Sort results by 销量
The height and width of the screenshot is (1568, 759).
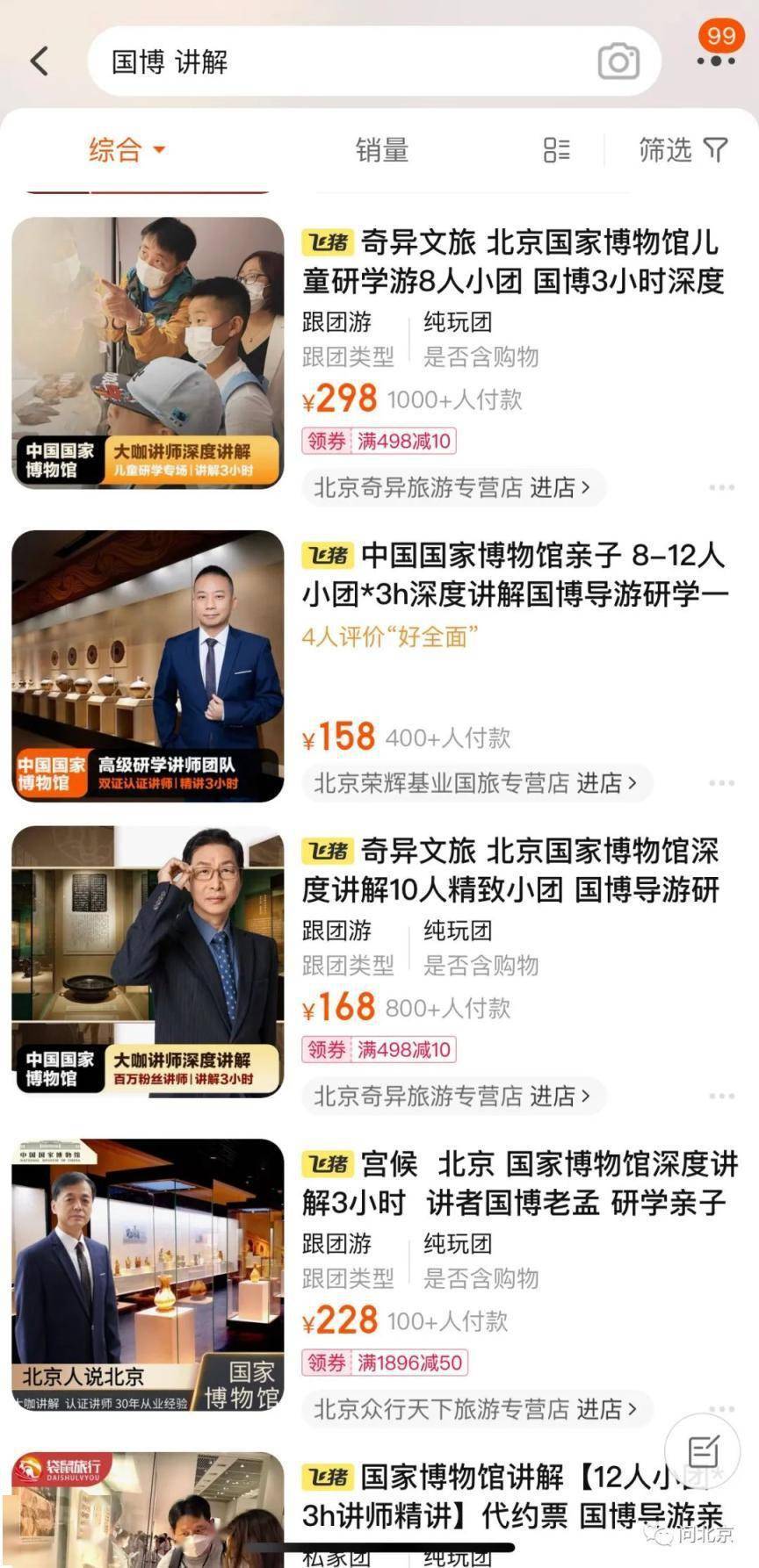click(382, 150)
